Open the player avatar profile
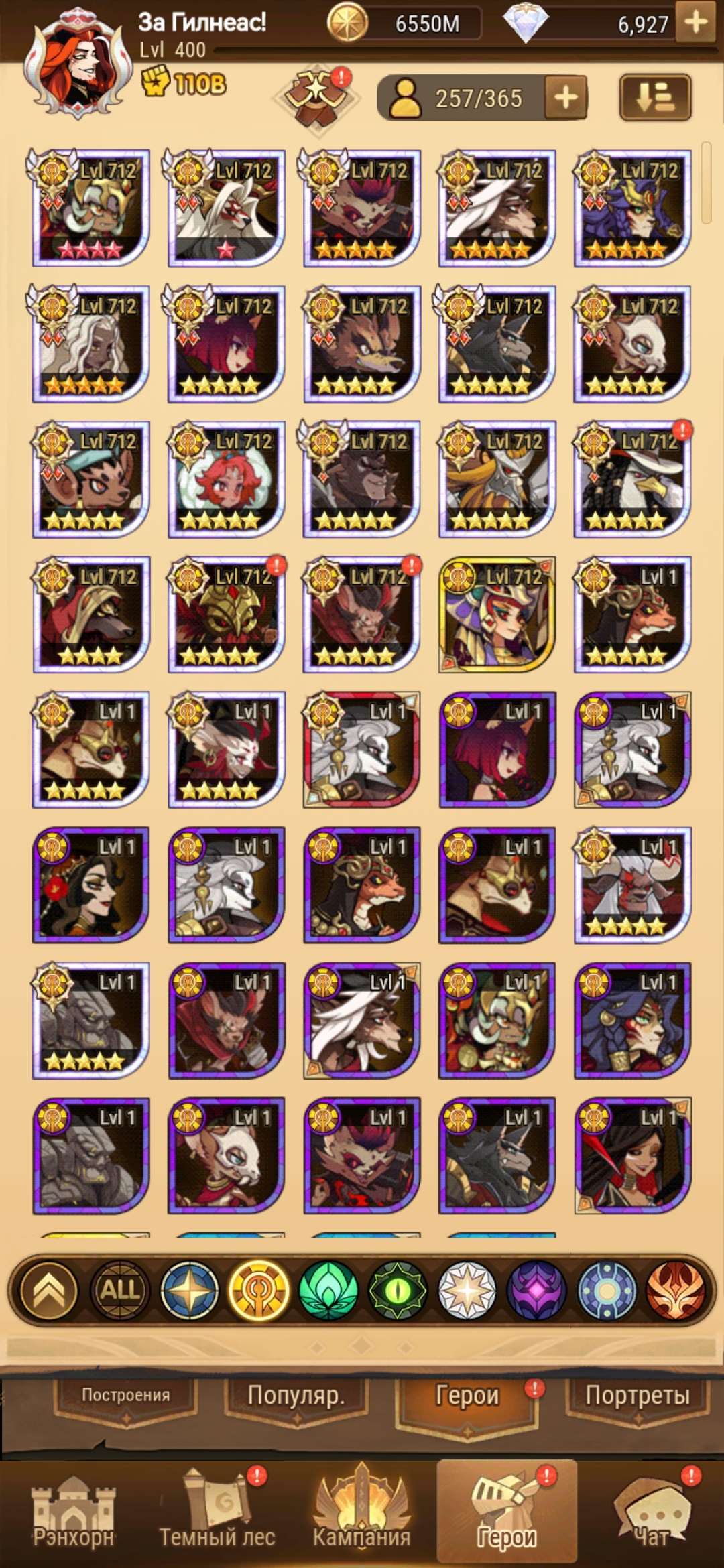The image size is (724, 1568). 77,64
